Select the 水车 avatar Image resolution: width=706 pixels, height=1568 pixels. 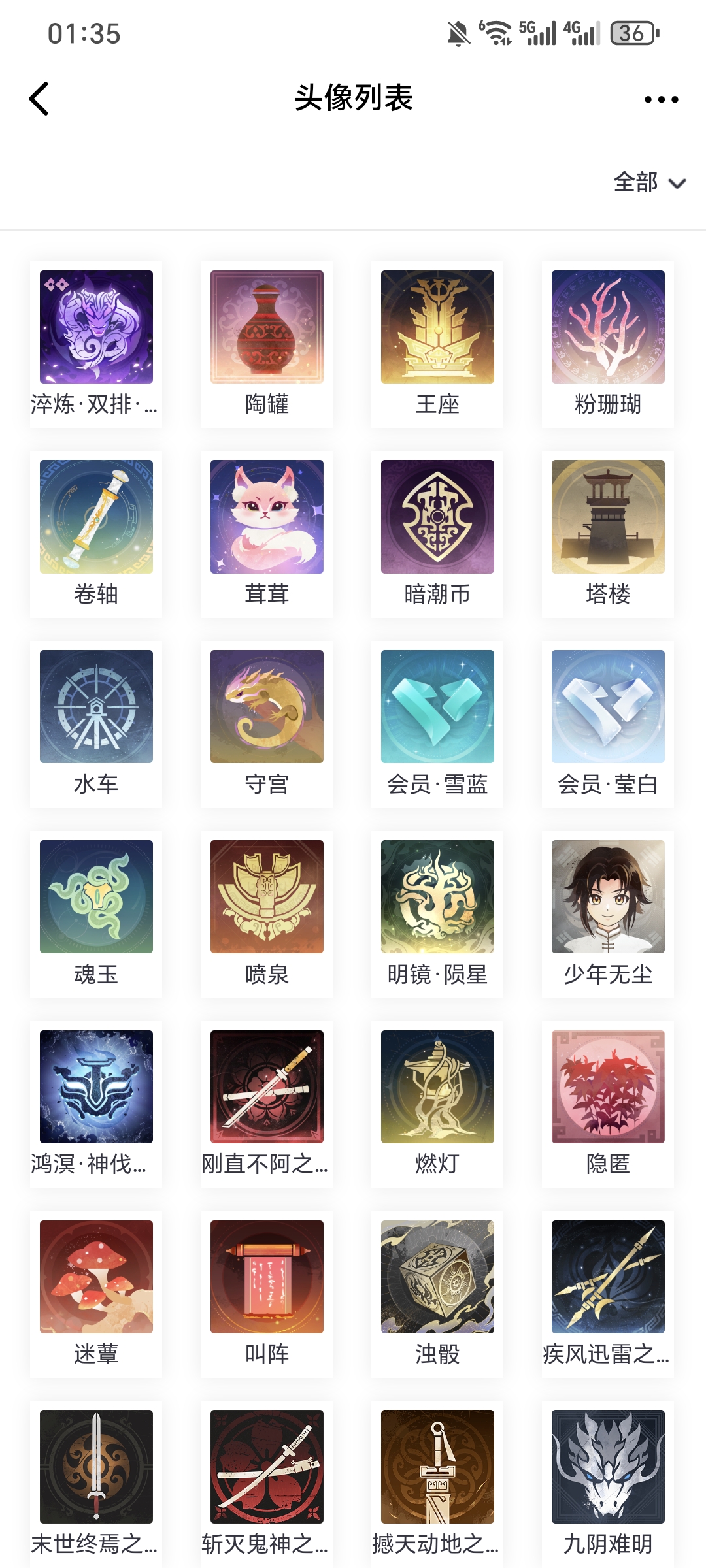[96, 706]
